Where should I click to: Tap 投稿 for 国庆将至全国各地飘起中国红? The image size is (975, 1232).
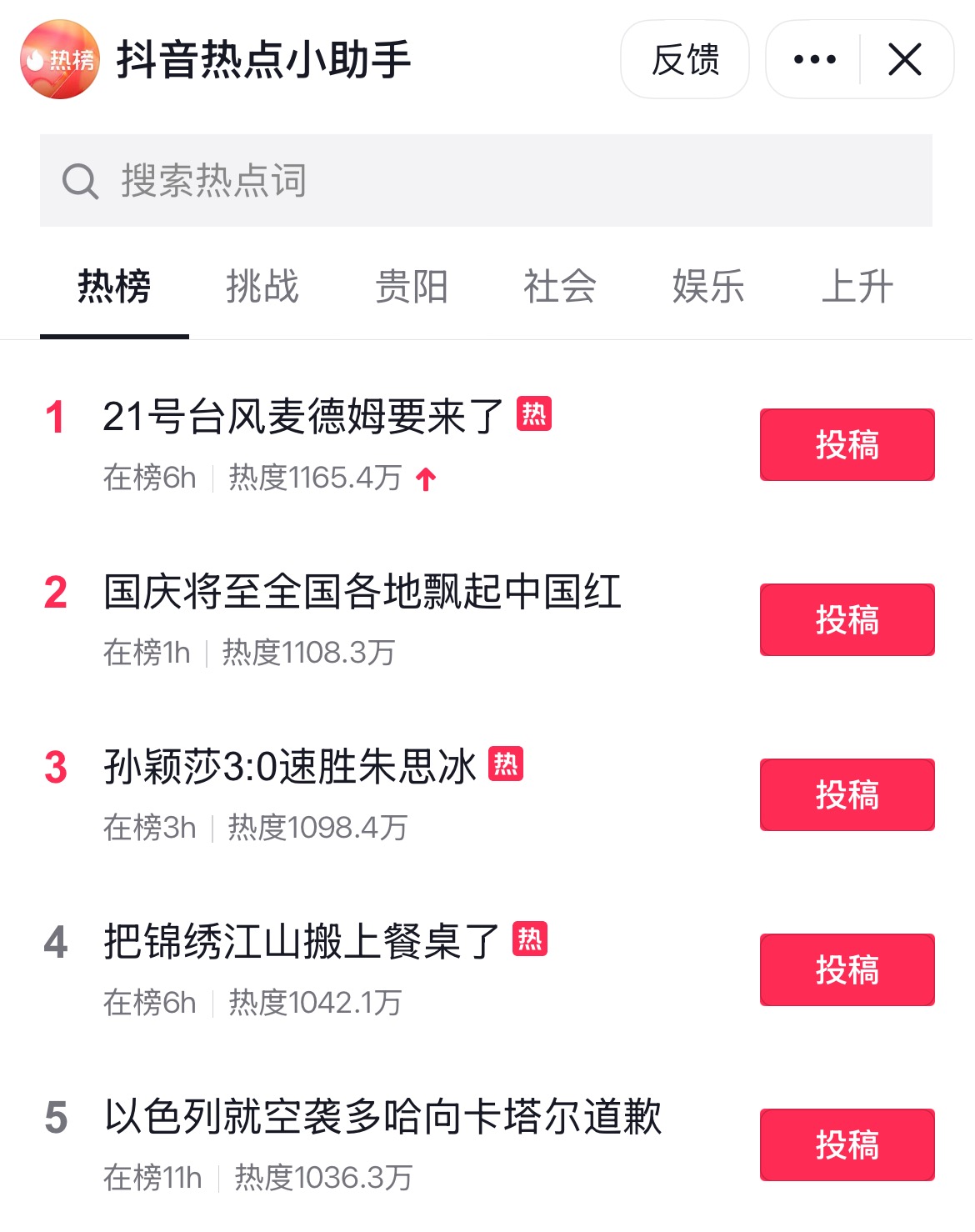(x=847, y=620)
